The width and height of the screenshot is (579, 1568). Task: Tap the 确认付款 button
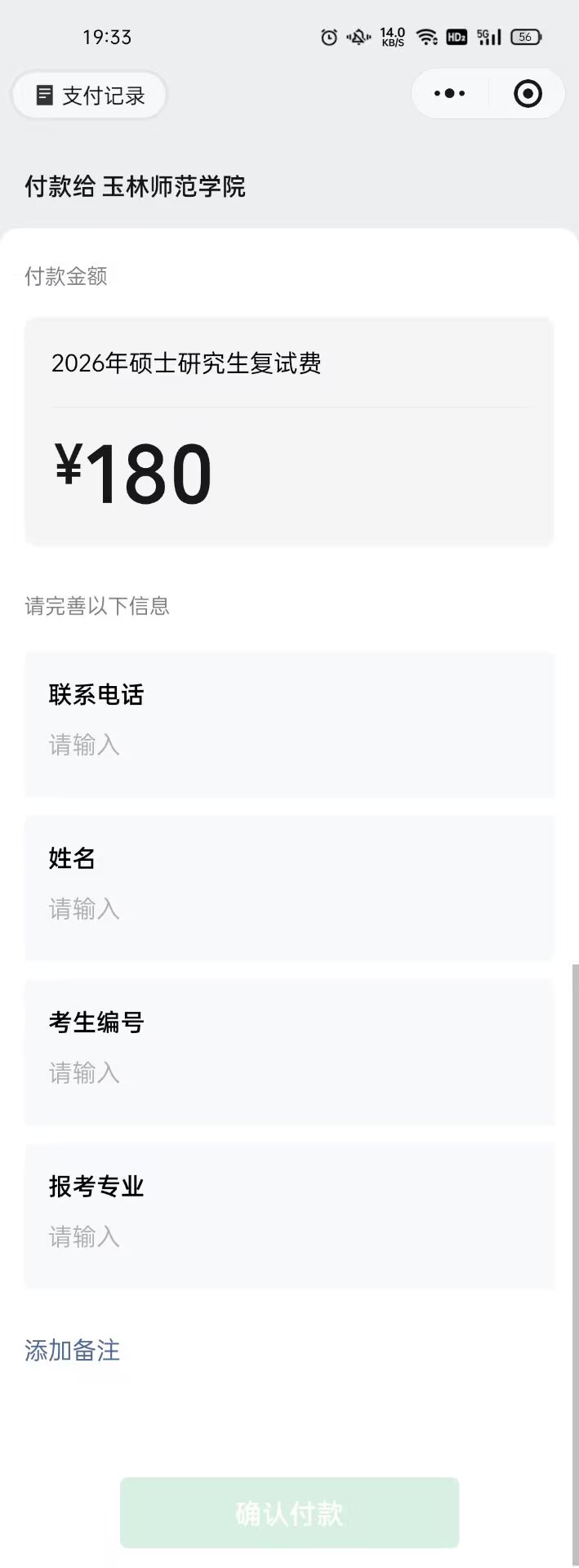coord(289,1512)
